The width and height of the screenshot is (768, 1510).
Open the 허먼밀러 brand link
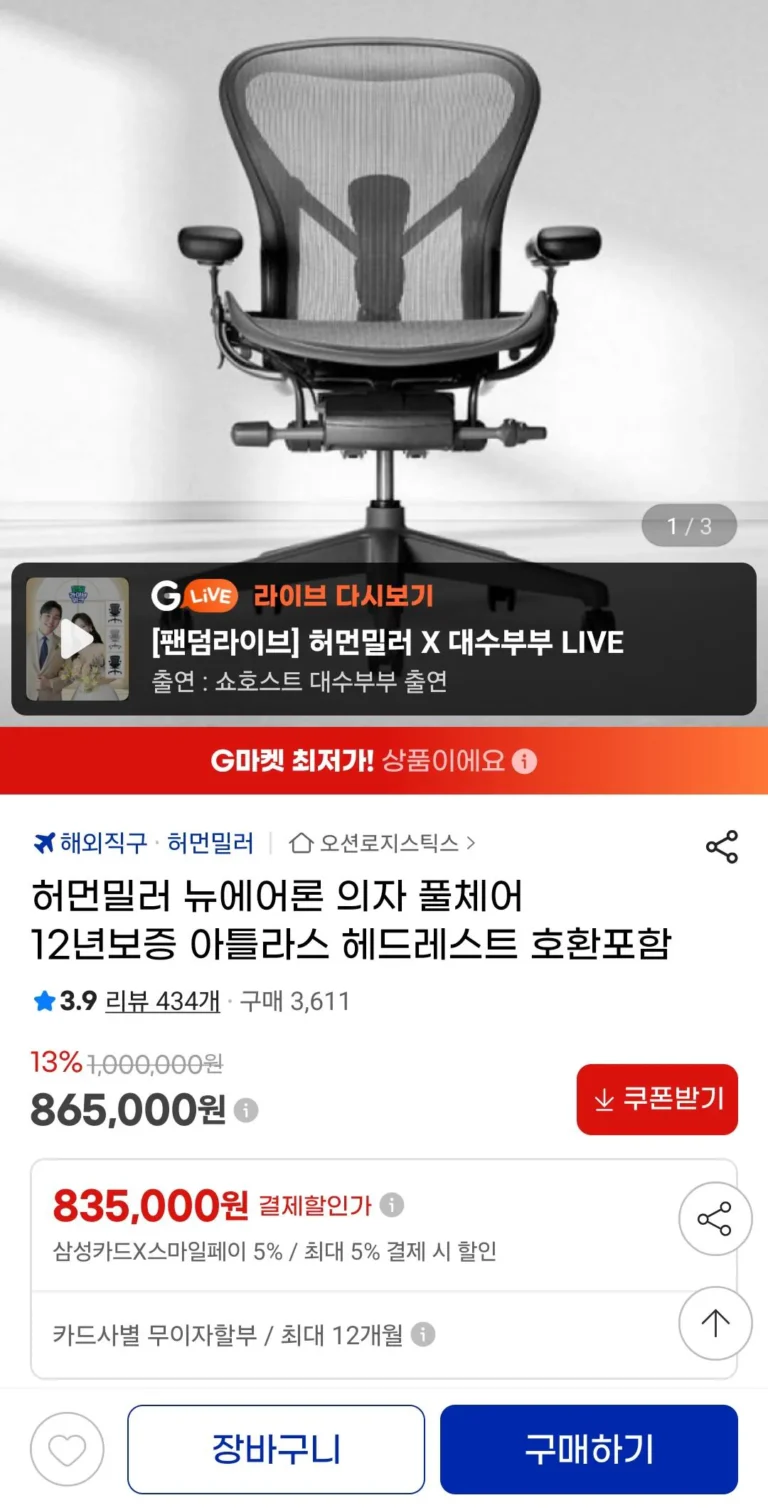pos(210,843)
